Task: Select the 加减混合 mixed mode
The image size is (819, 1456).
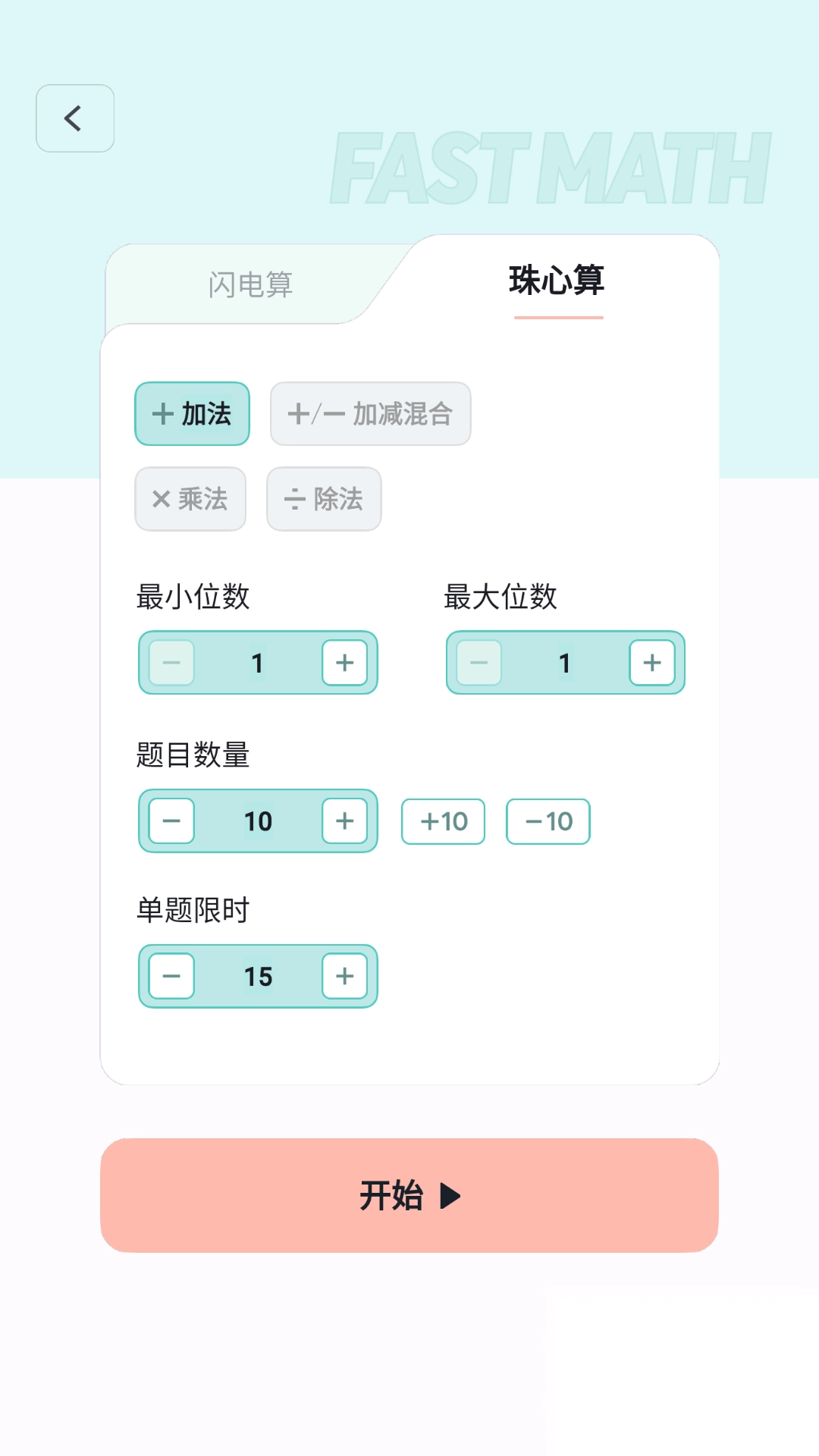Action: tap(370, 414)
